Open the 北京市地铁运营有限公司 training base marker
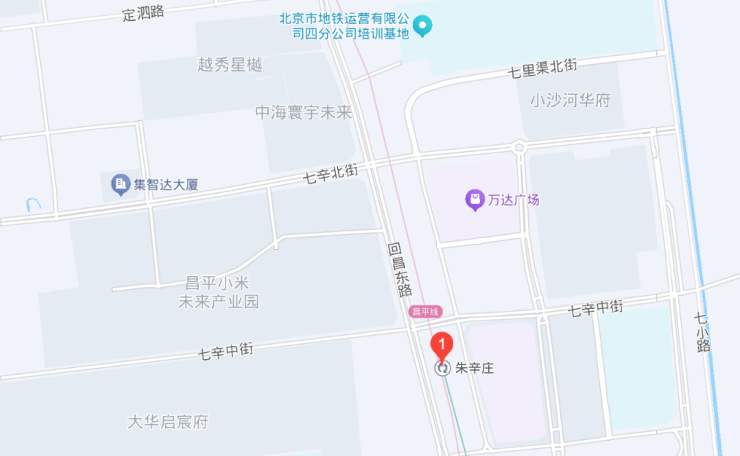Screen dimensions: 740x456 pyautogui.click(x=423, y=25)
